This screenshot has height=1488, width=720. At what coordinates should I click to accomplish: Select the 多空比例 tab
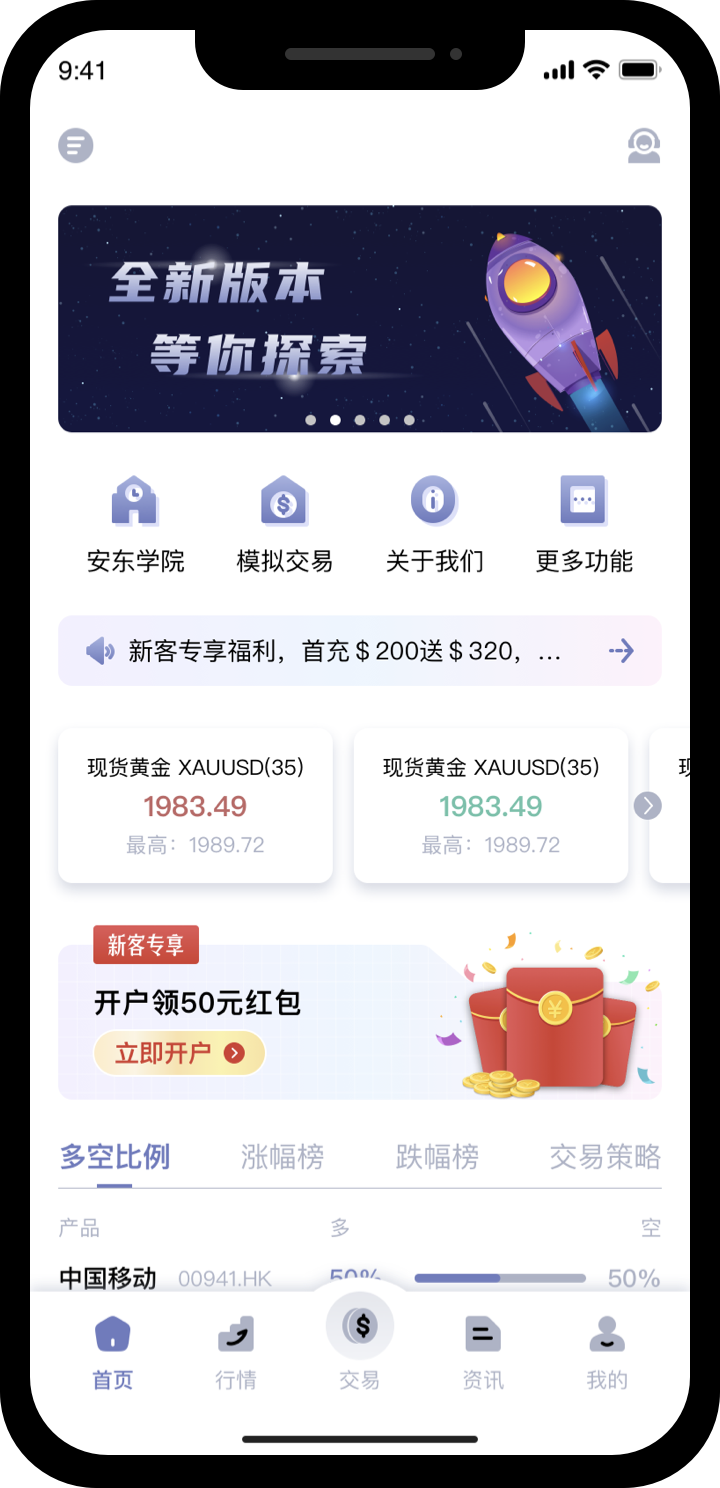click(x=115, y=1157)
